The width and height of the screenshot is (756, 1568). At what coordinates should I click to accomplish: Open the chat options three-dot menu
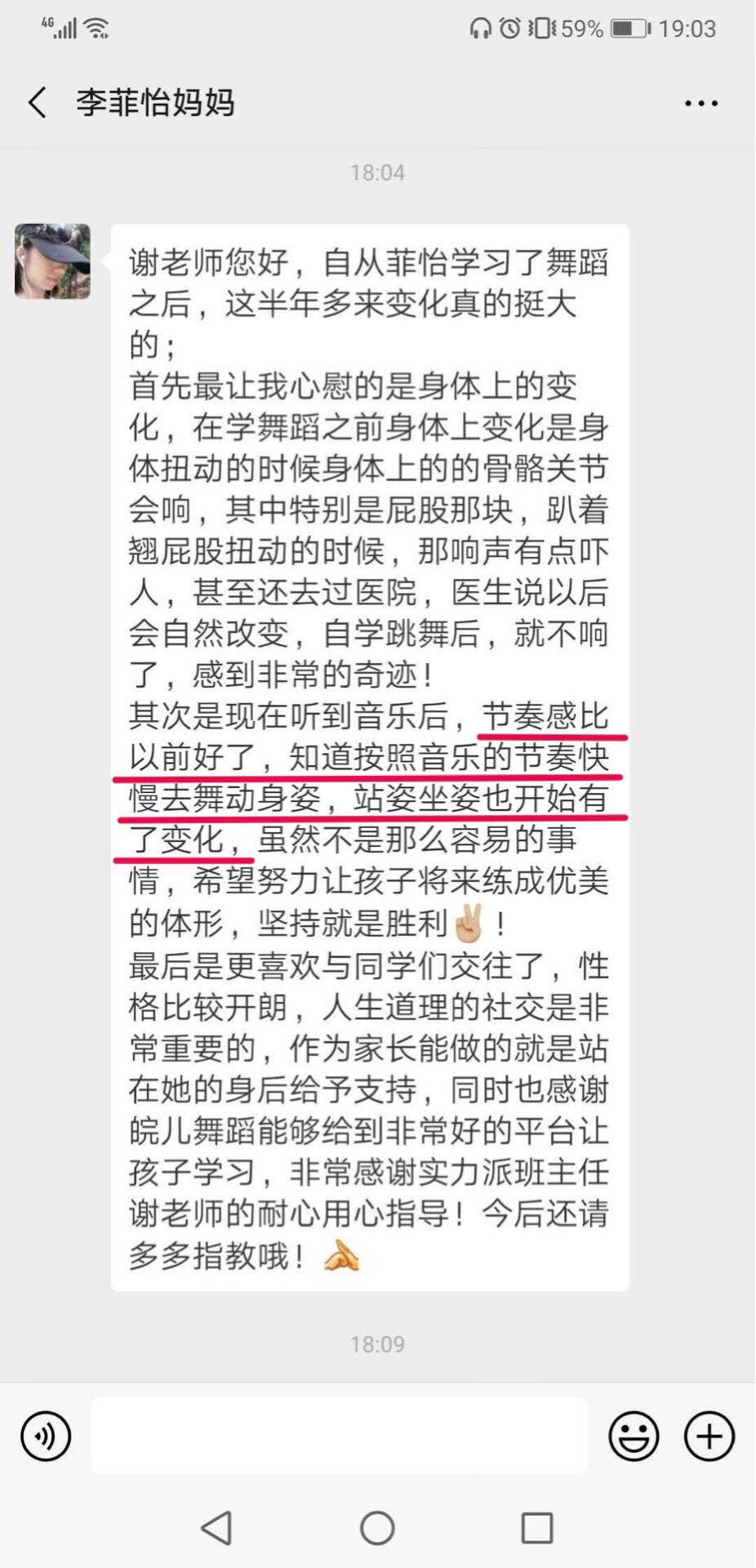tap(700, 103)
